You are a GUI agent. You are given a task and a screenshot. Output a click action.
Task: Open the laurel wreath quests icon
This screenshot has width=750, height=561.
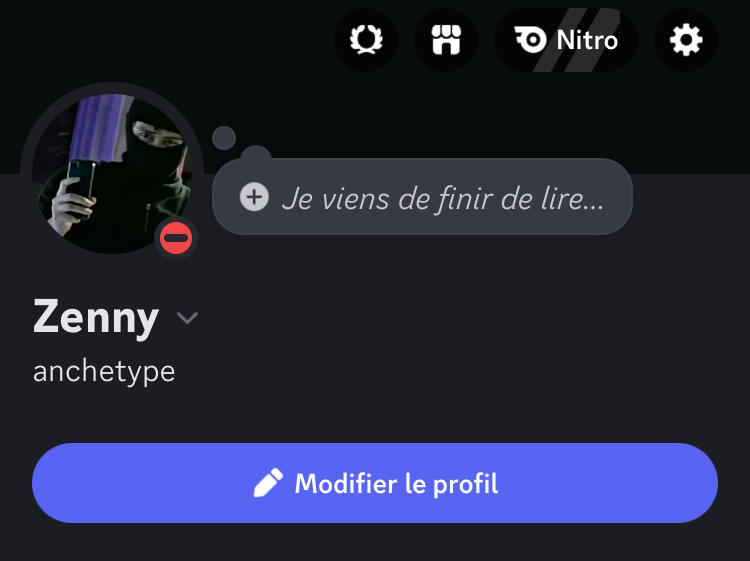[x=366, y=41]
